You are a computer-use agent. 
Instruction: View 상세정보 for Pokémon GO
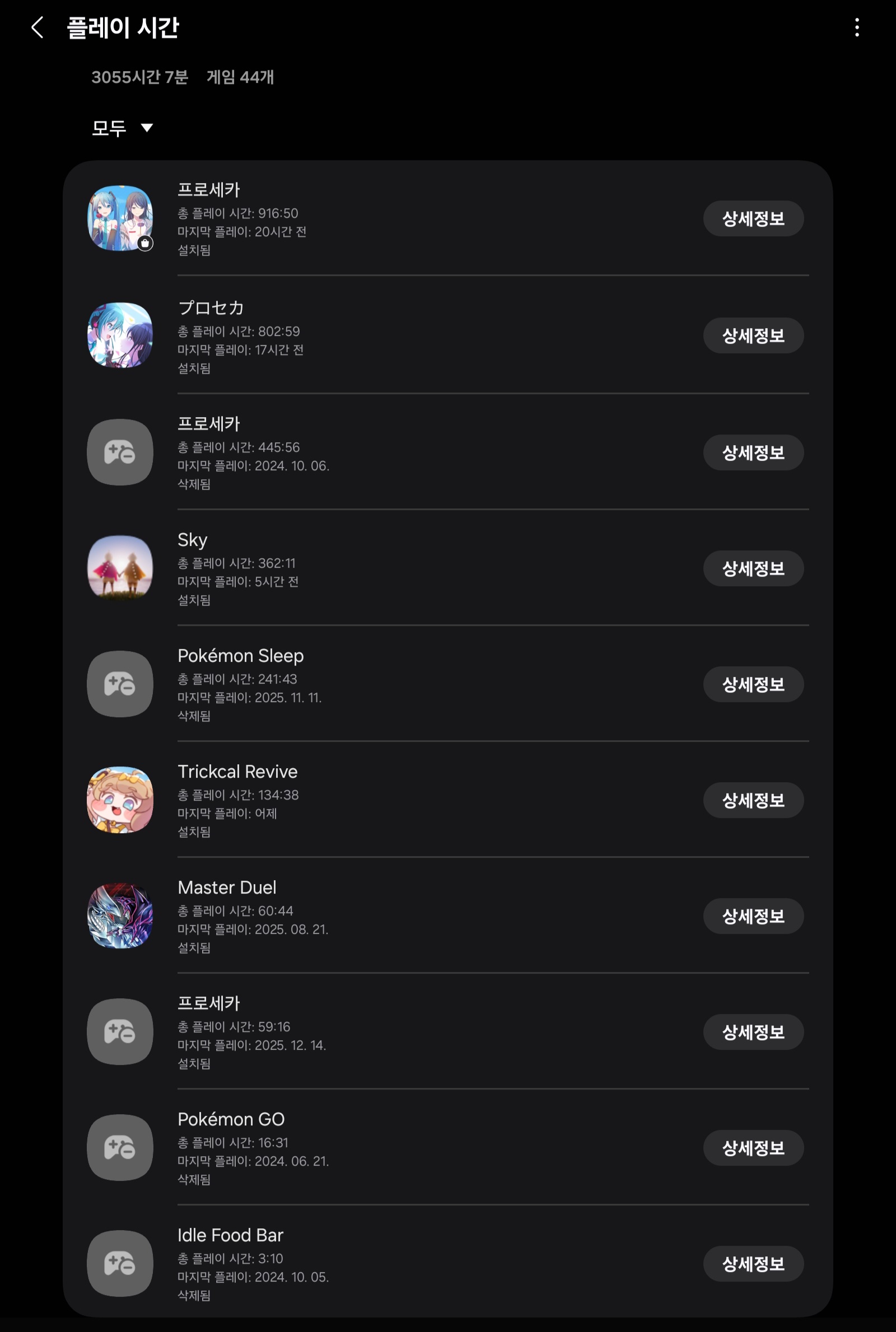(753, 1148)
